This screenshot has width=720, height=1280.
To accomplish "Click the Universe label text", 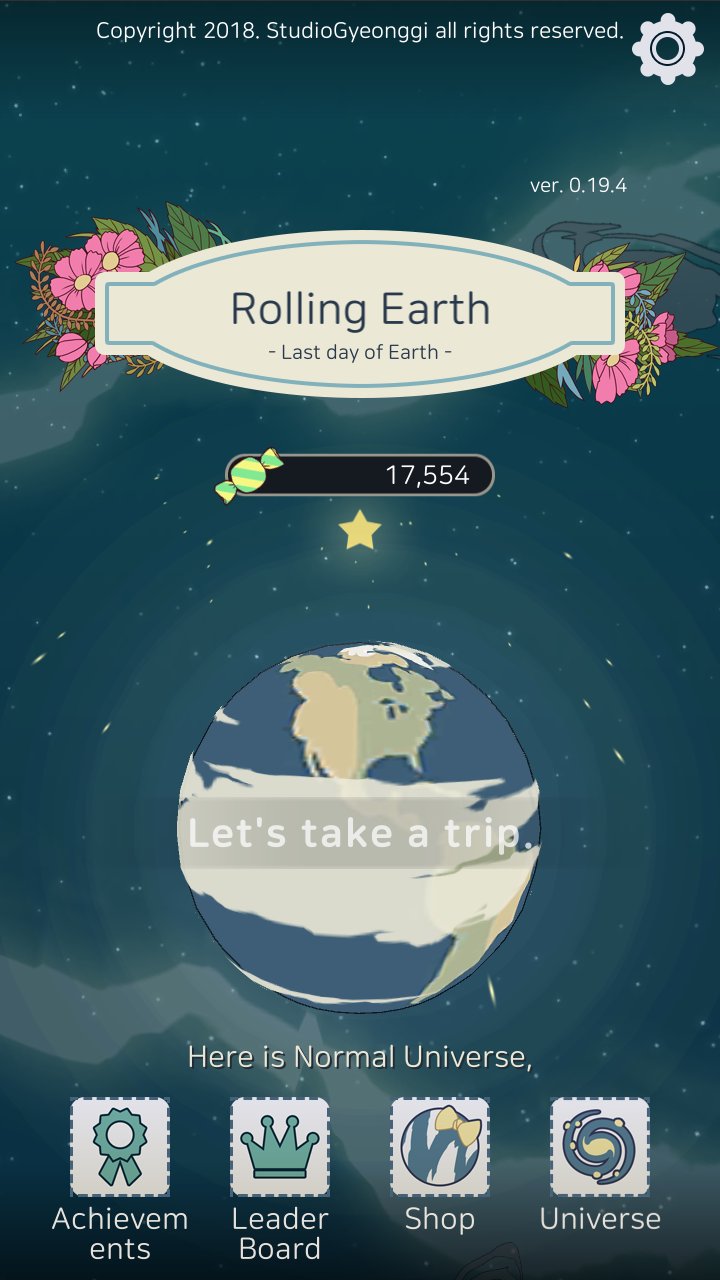I will tap(599, 1219).
